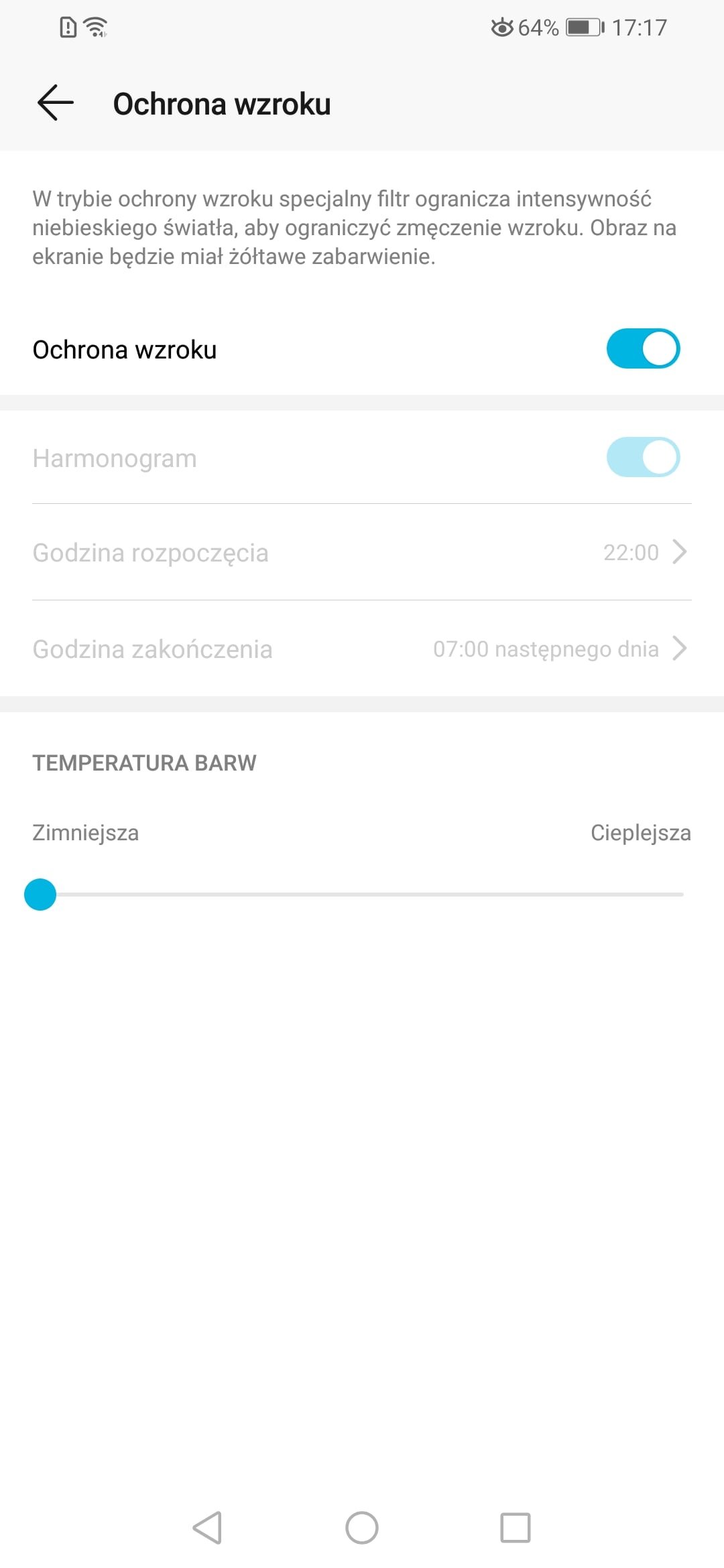
Task: Tap the system home button
Action: [362, 1528]
